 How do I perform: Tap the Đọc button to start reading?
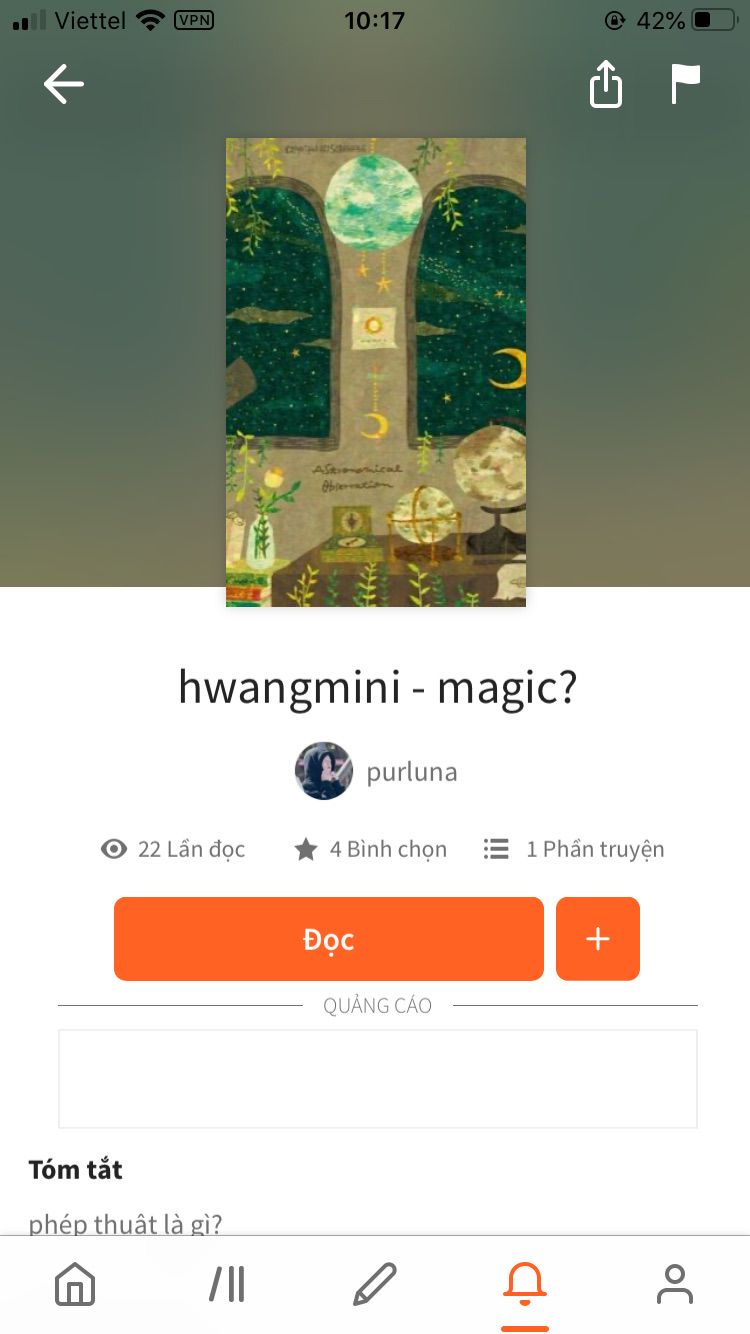(328, 939)
